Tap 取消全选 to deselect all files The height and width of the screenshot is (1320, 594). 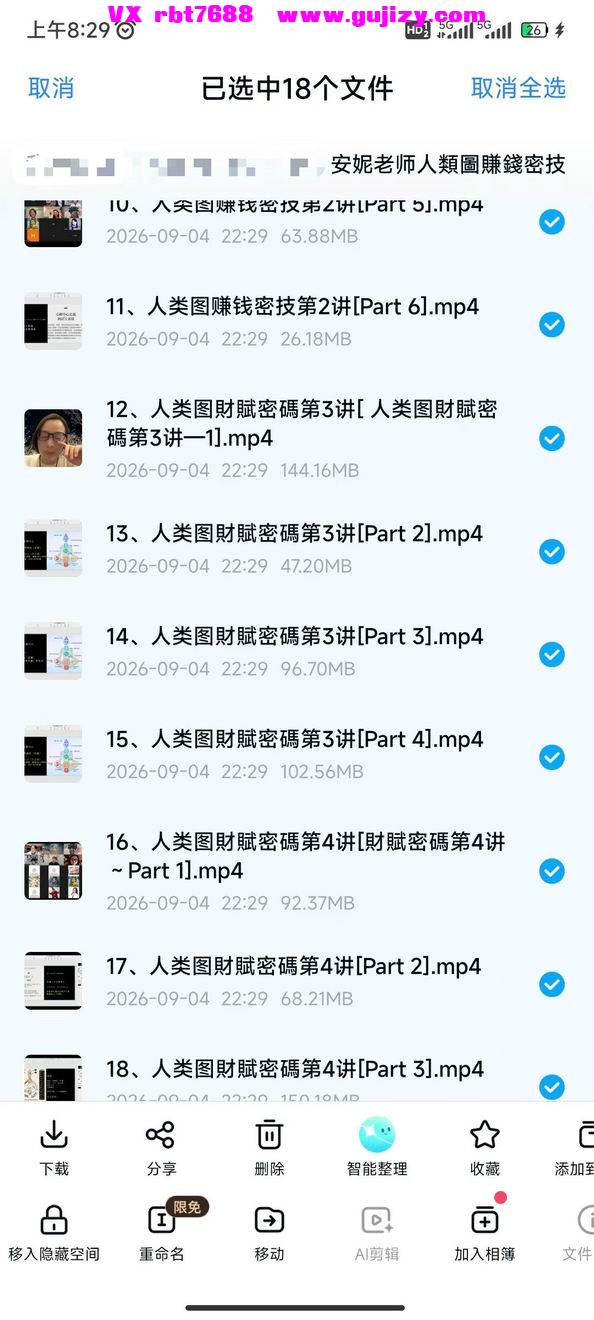[518, 88]
